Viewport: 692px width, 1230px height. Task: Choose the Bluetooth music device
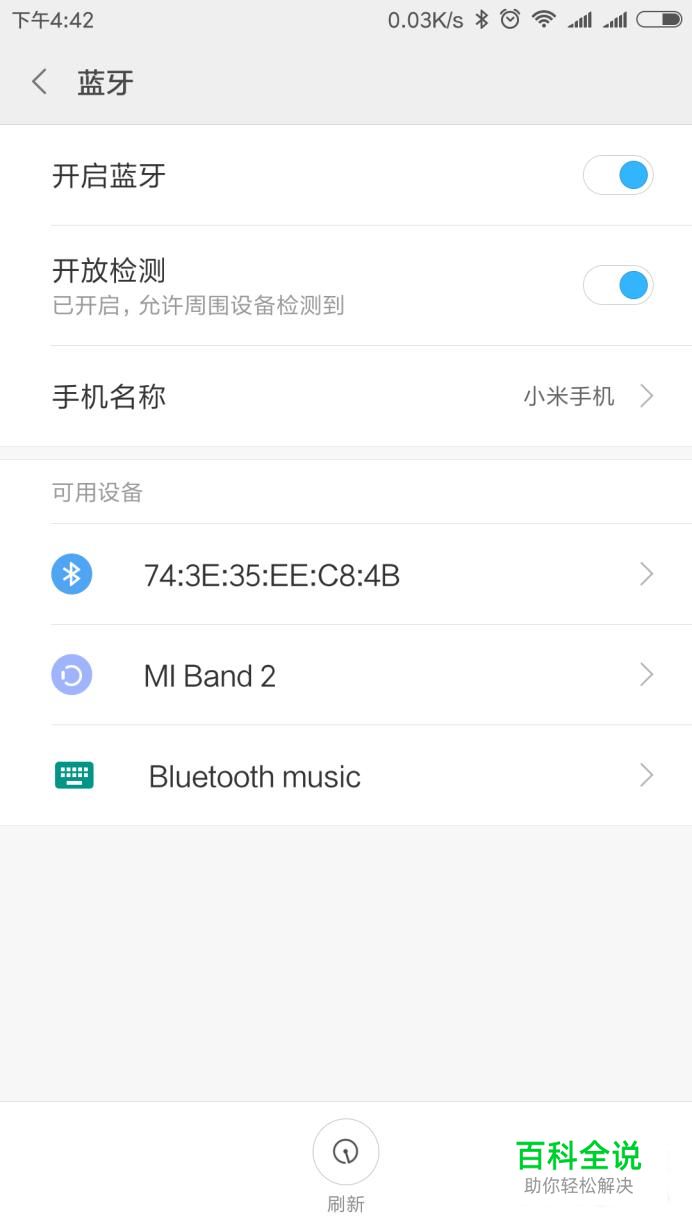coord(346,775)
